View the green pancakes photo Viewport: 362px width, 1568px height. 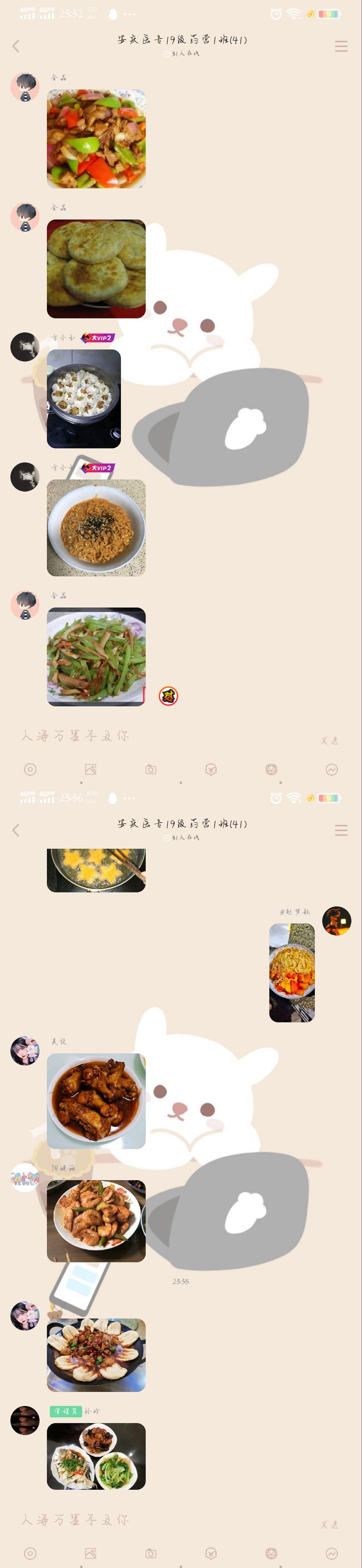click(x=96, y=268)
